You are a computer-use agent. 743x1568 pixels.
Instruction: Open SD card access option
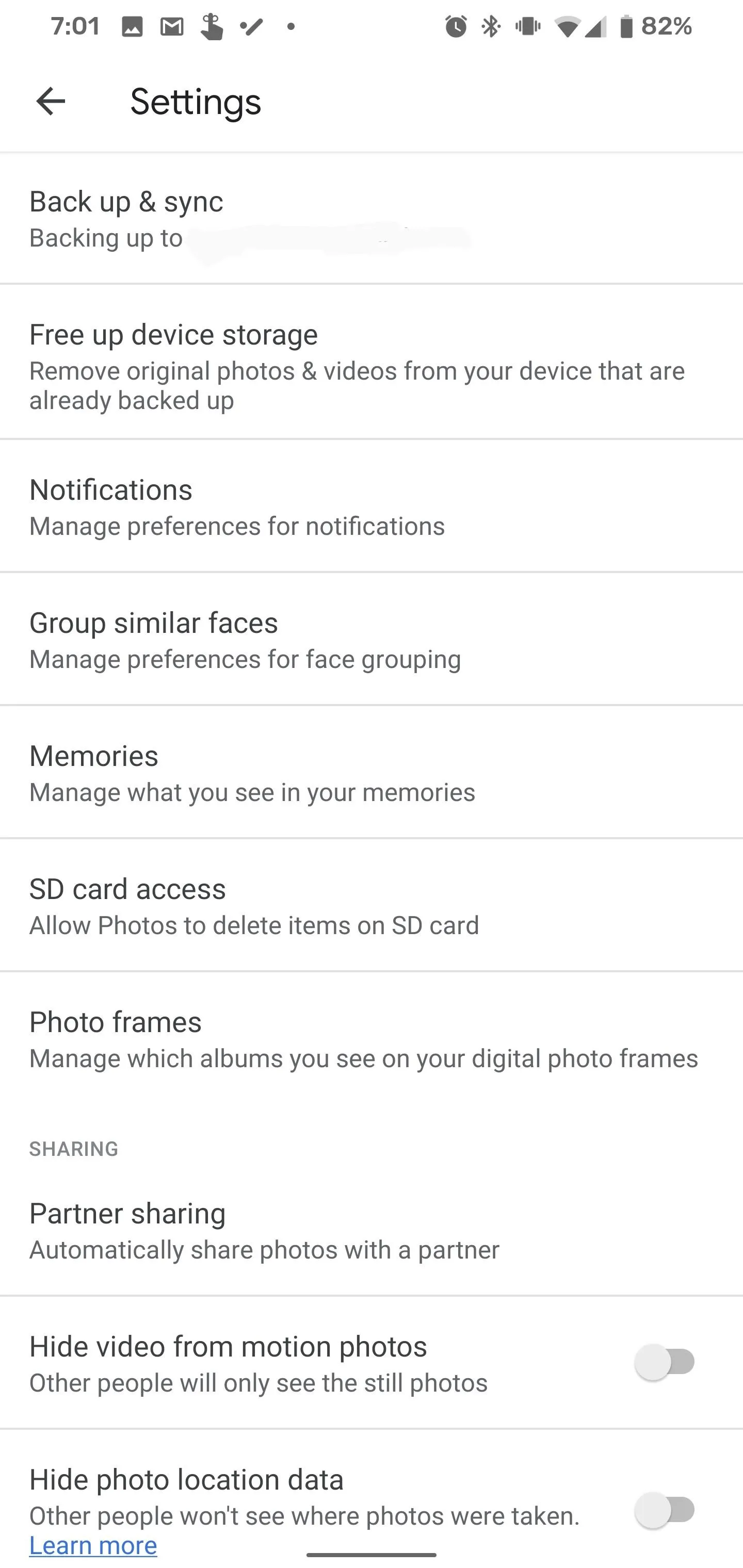pos(372,905)
